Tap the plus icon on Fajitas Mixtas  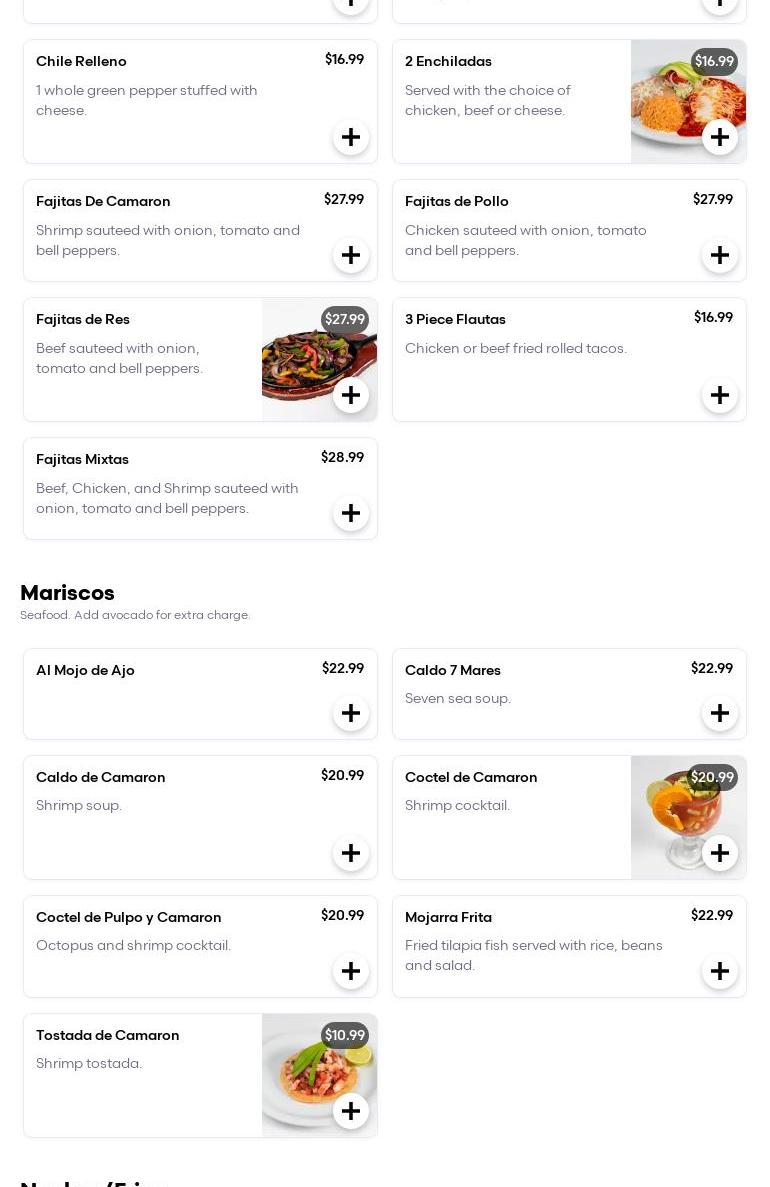(351, 513)
